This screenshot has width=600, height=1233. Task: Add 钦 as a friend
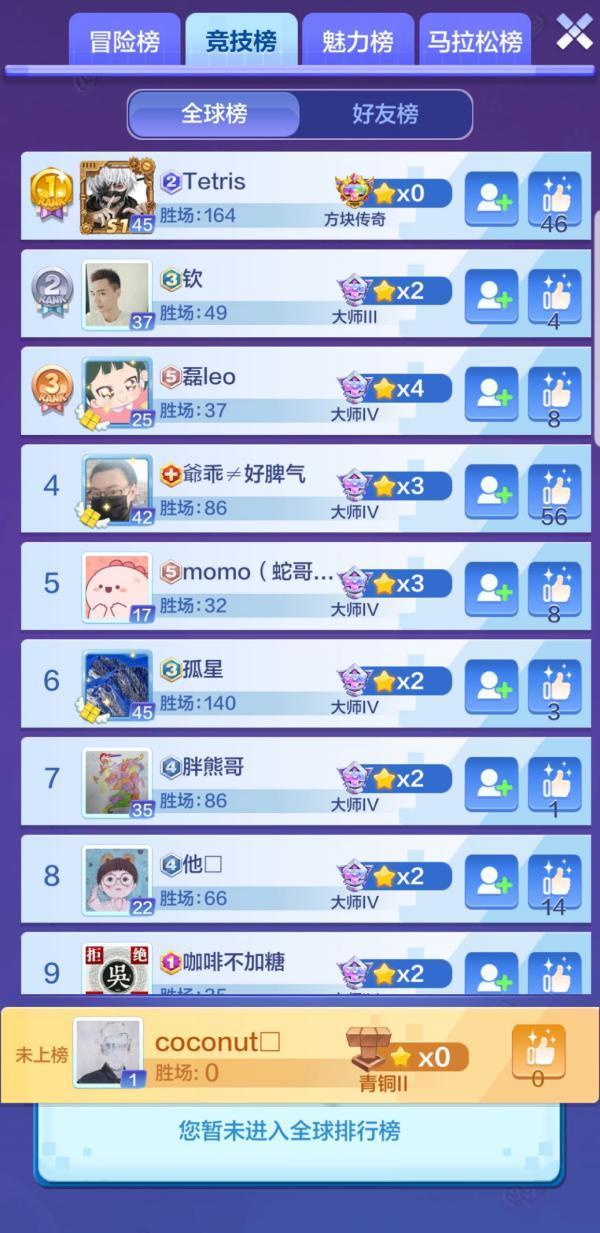click(491, 296)
